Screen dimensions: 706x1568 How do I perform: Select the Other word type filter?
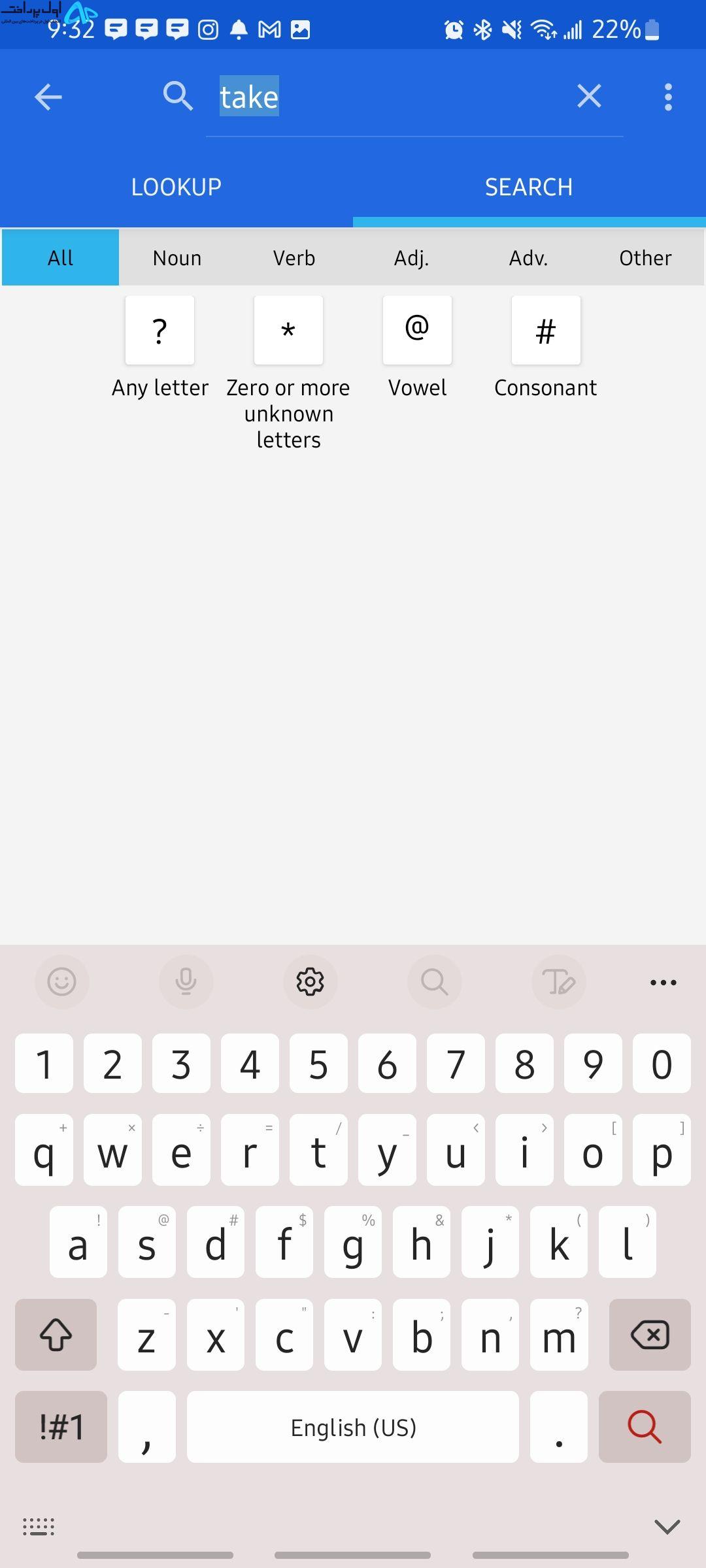[645, 258]
